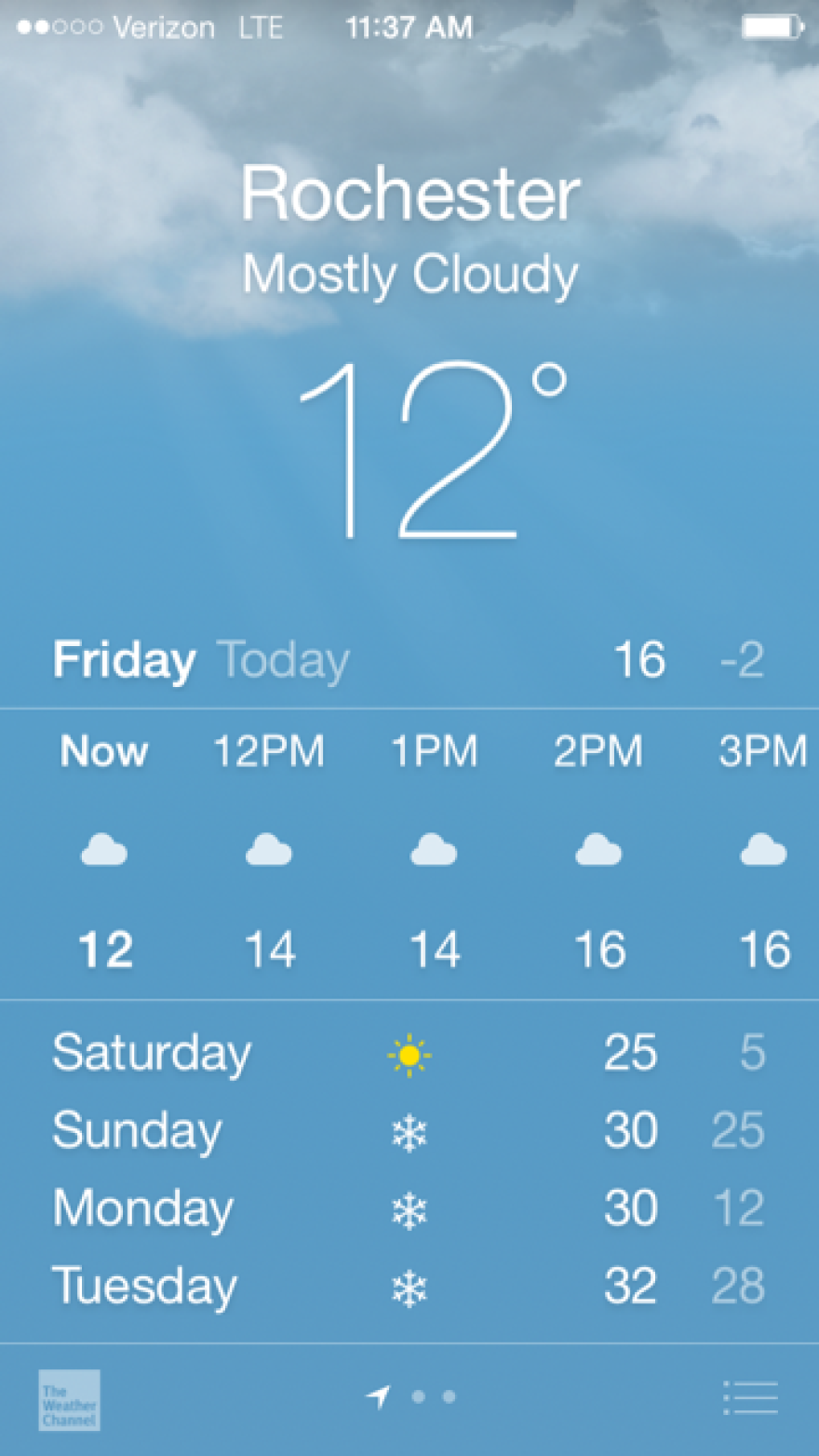Image resolution: width=819 pixels, height=1456 pixels.
Task: Tap the cloud icon under 3PM
Action: [x=763, y=849]
